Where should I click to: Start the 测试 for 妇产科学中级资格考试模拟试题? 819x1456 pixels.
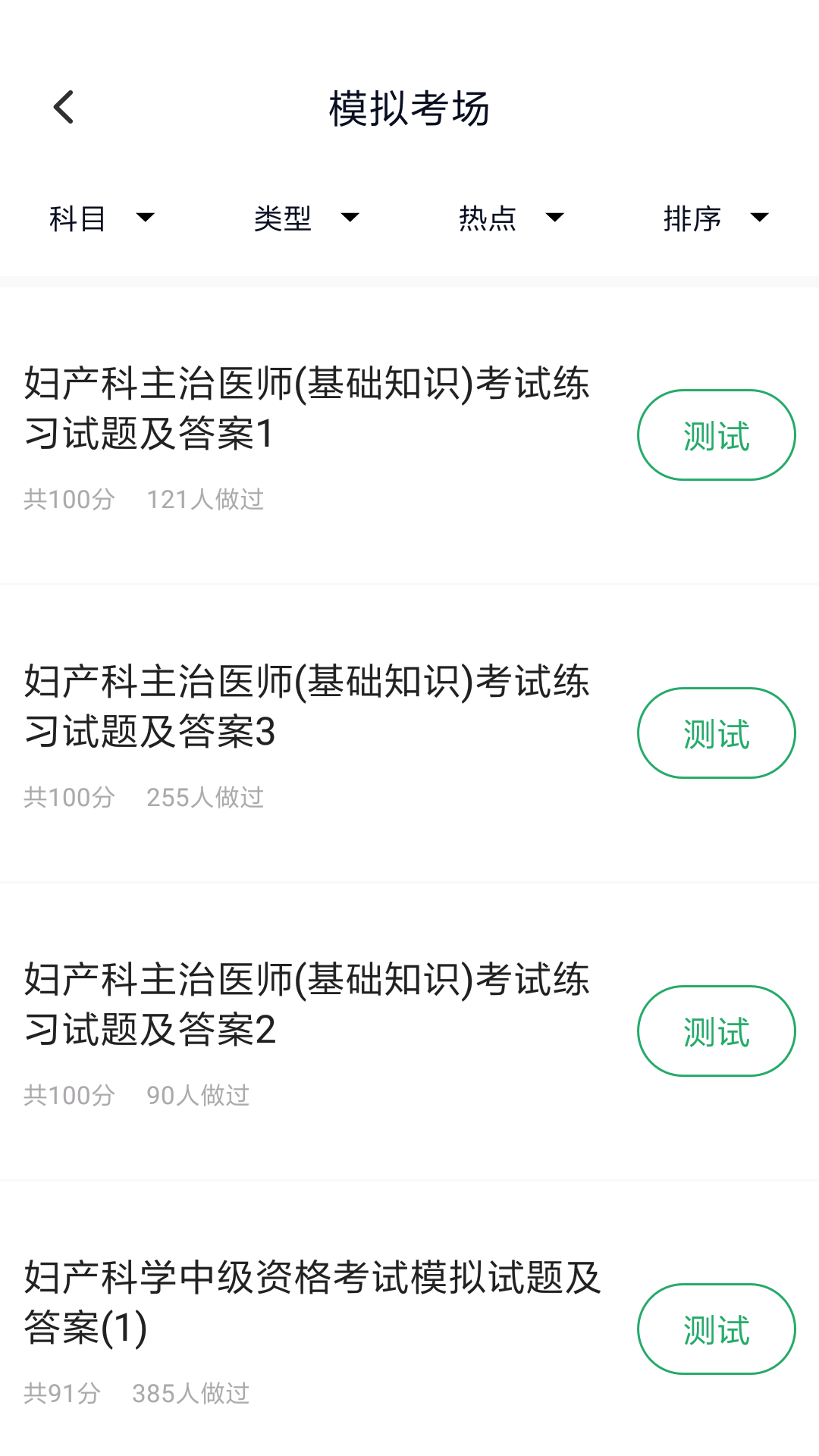pyautogui.click(x=716, y=1328)
